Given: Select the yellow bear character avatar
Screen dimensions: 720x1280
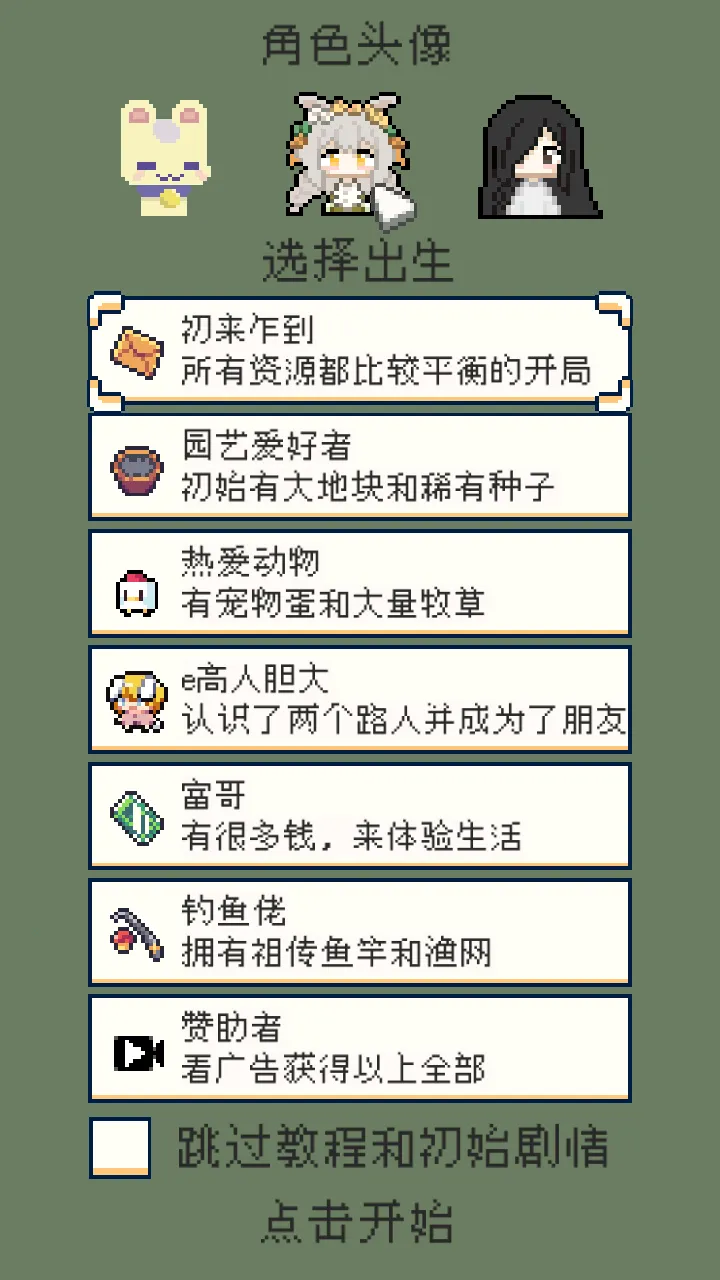Looking at the screenshot, I should point(164,157).
